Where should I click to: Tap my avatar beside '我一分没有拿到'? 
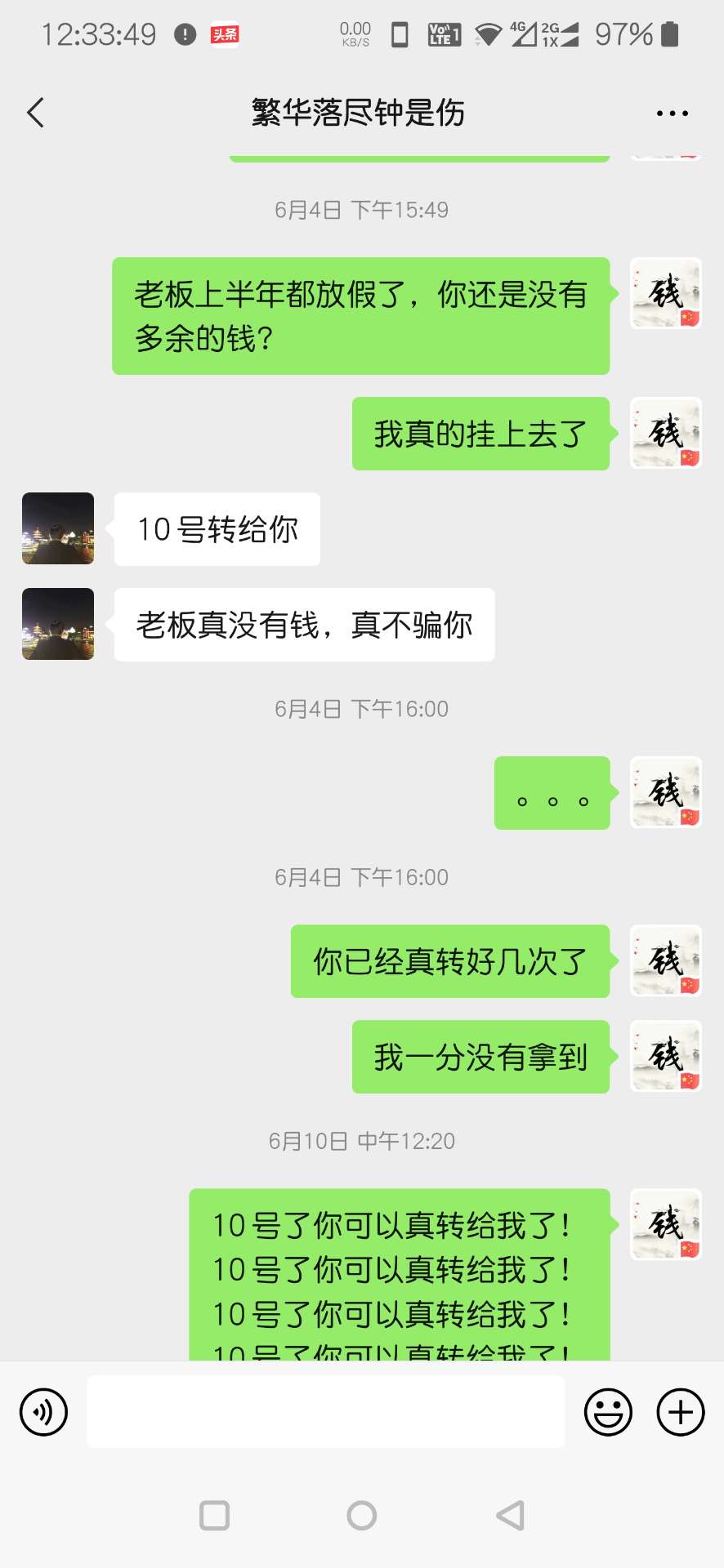(x=665, y=1056)
